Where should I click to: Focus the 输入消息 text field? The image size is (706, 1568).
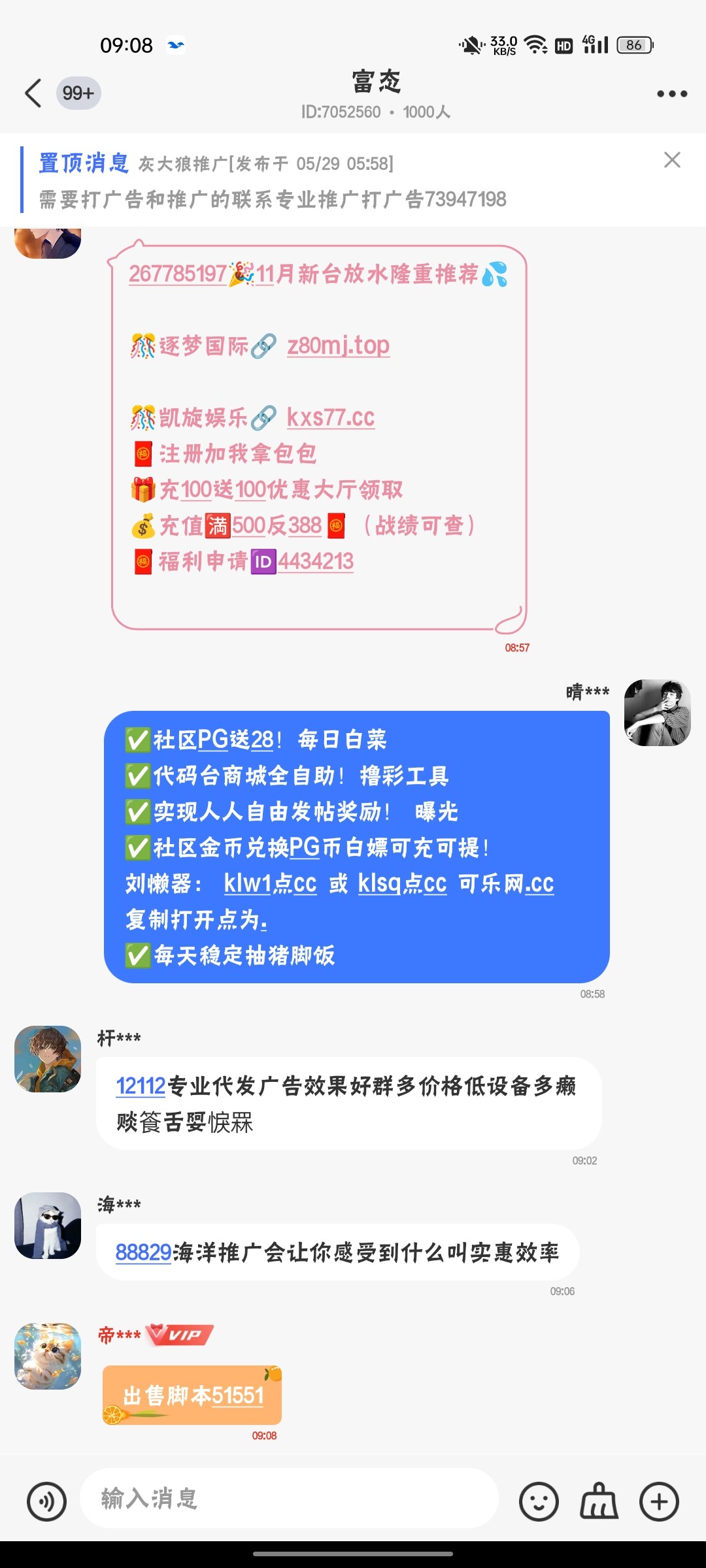point(288,1498)
